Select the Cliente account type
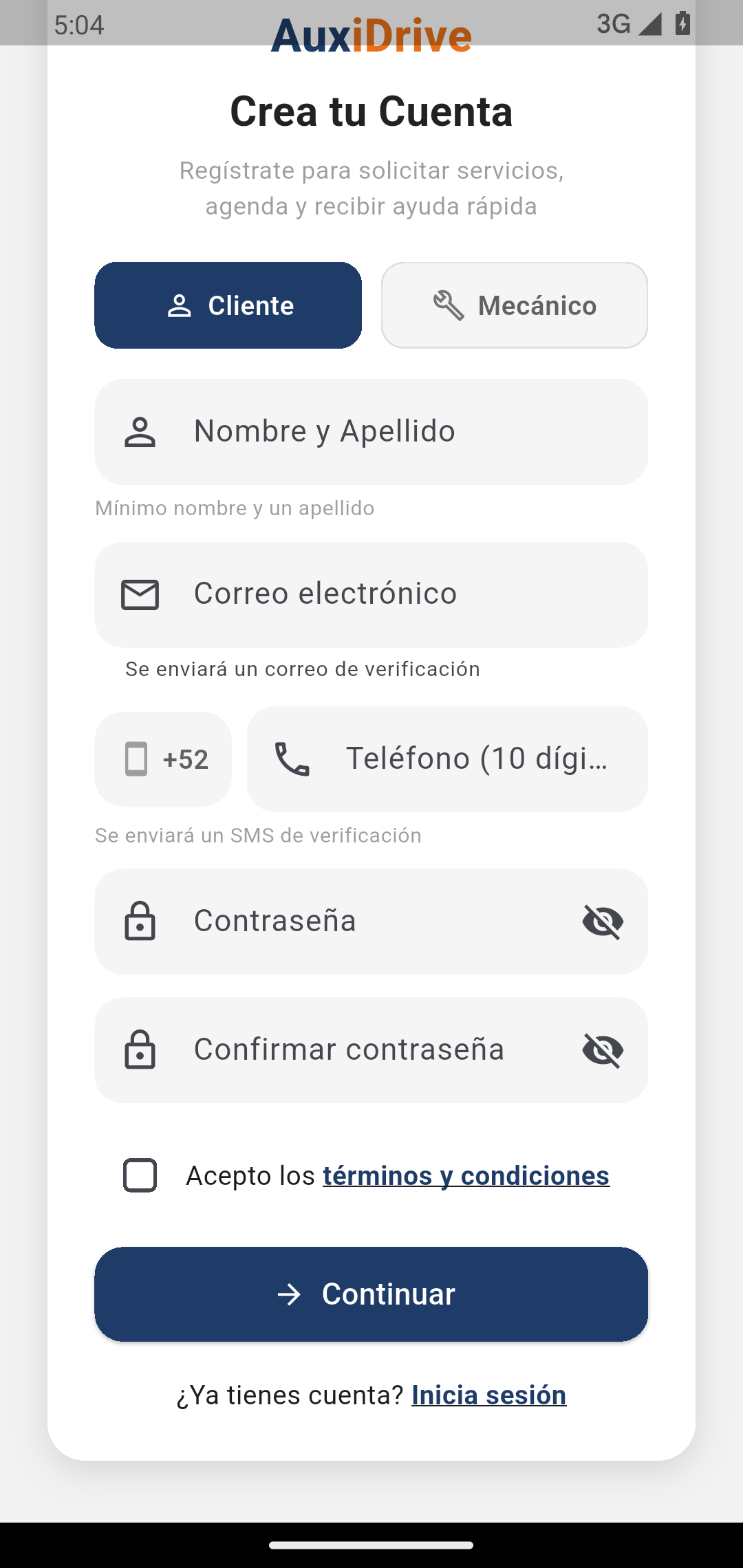The width and height of the screenshot is (743, 1568). [228, 305]
